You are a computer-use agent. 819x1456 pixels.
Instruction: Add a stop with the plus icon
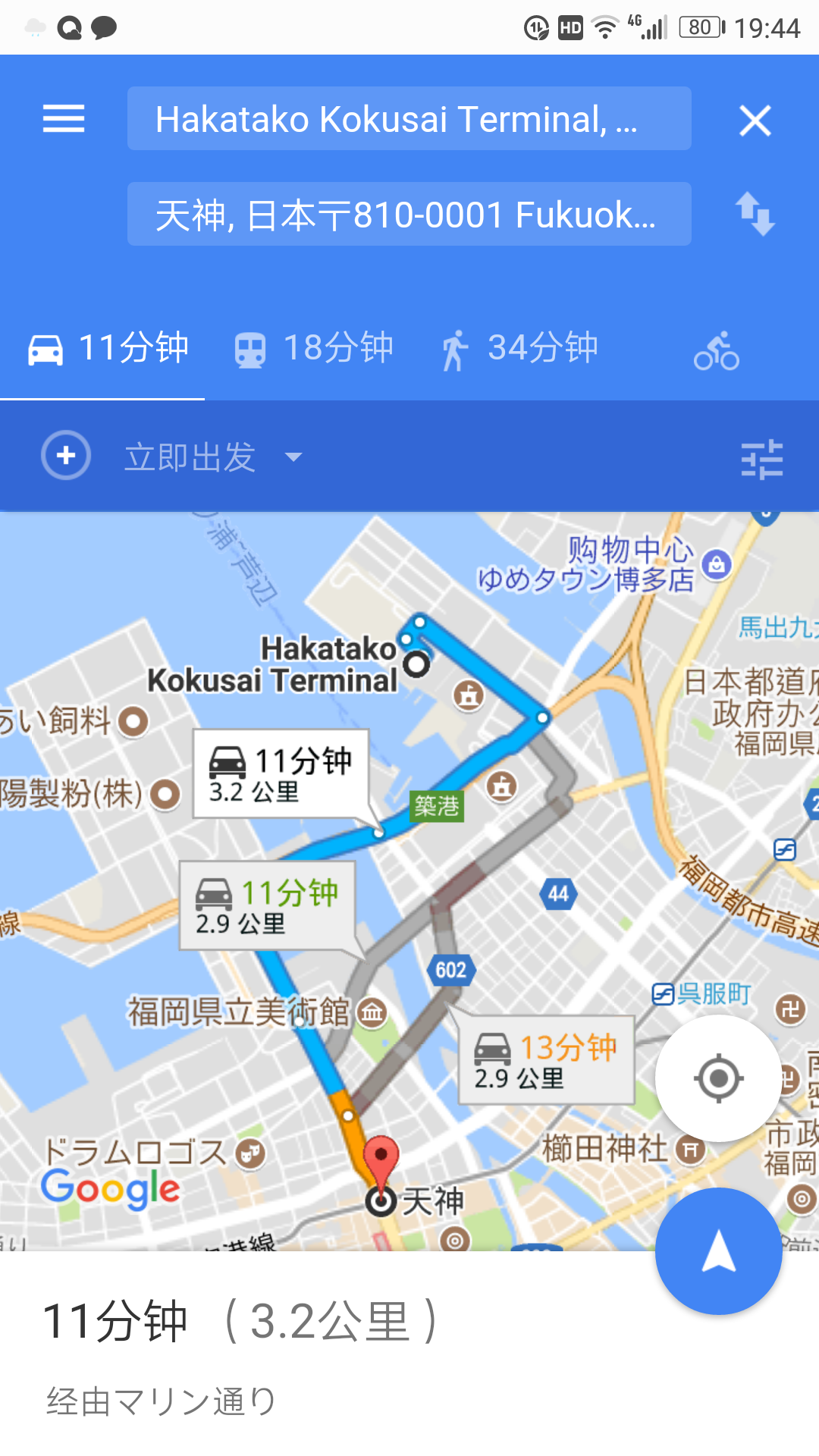[66, 456]
